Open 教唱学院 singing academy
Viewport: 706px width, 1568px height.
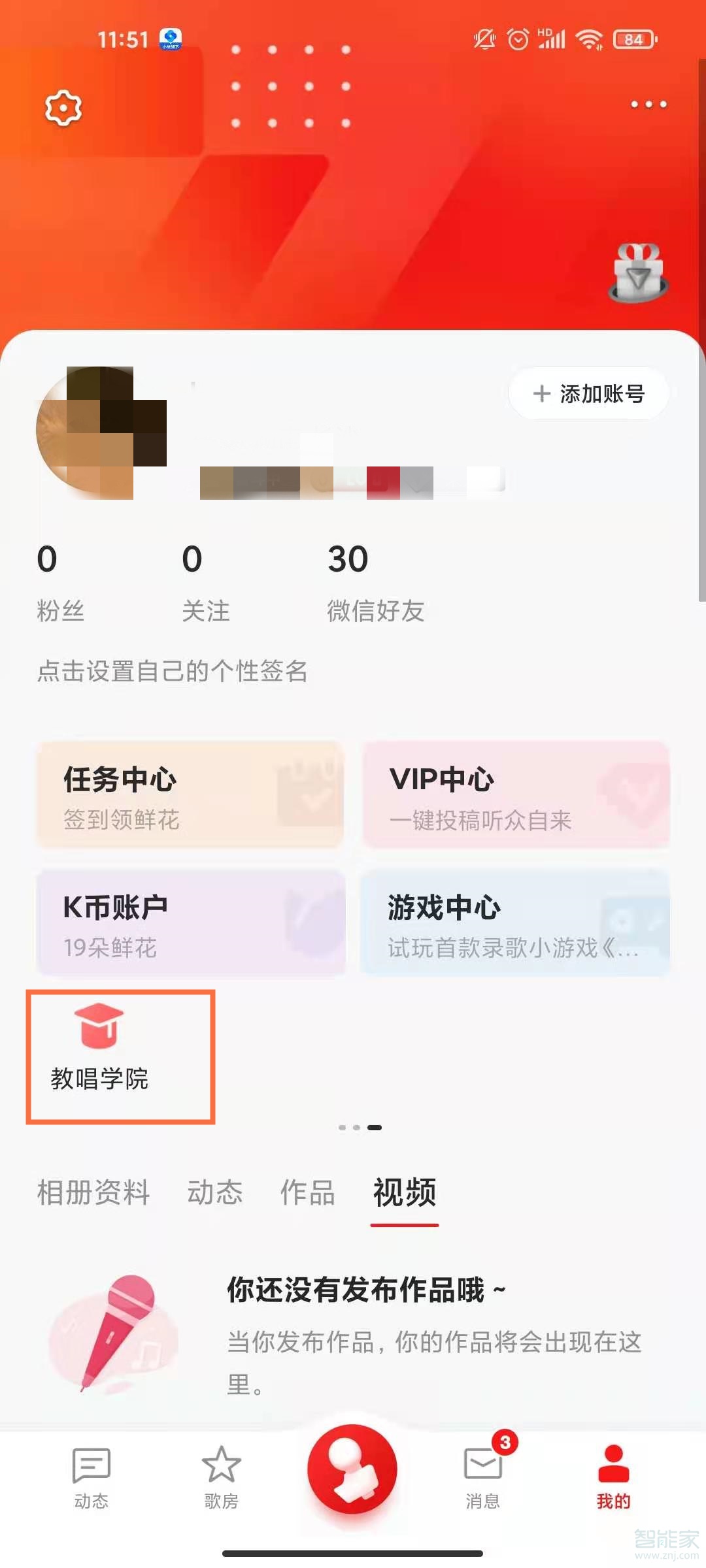click(x=99, y=1049)
